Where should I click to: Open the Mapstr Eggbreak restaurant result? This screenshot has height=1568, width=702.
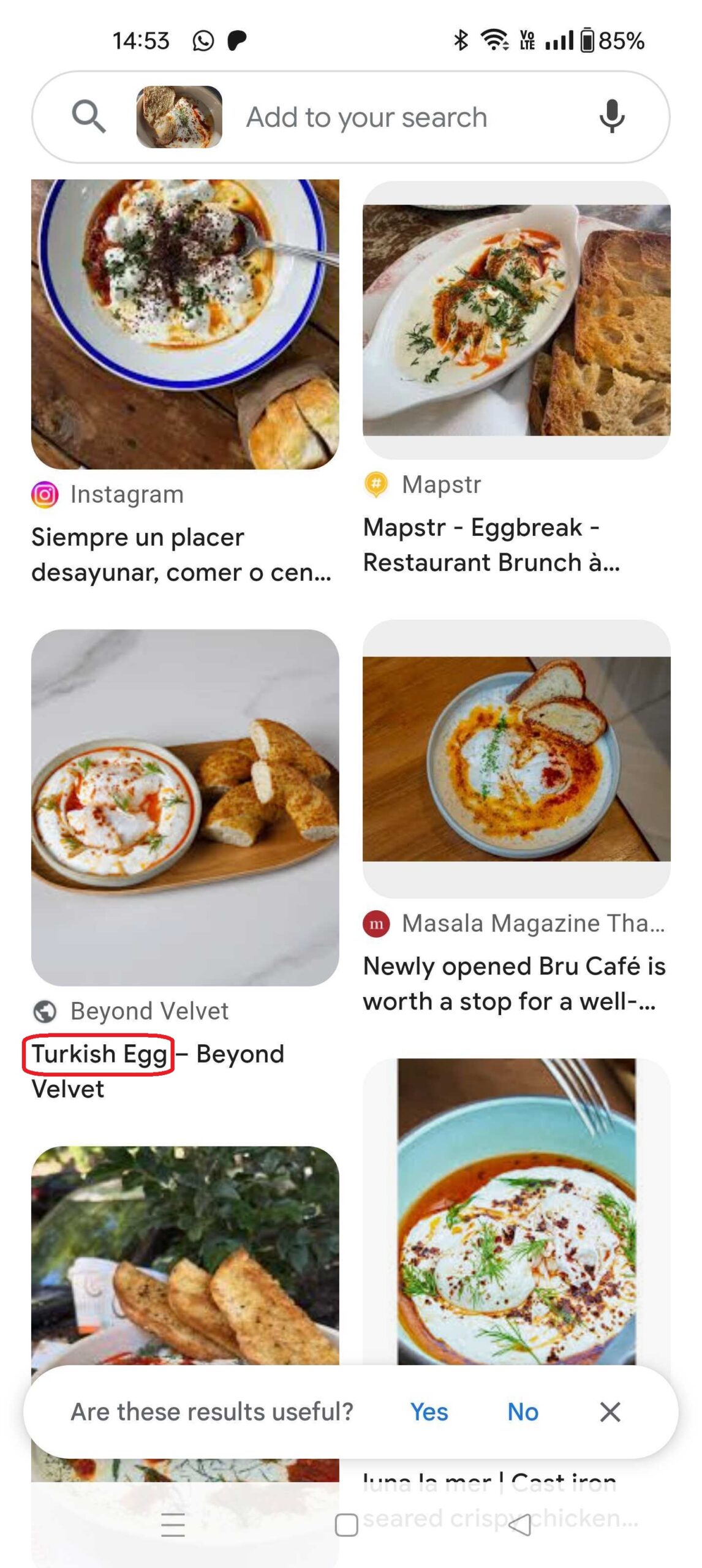click(516, 320)
